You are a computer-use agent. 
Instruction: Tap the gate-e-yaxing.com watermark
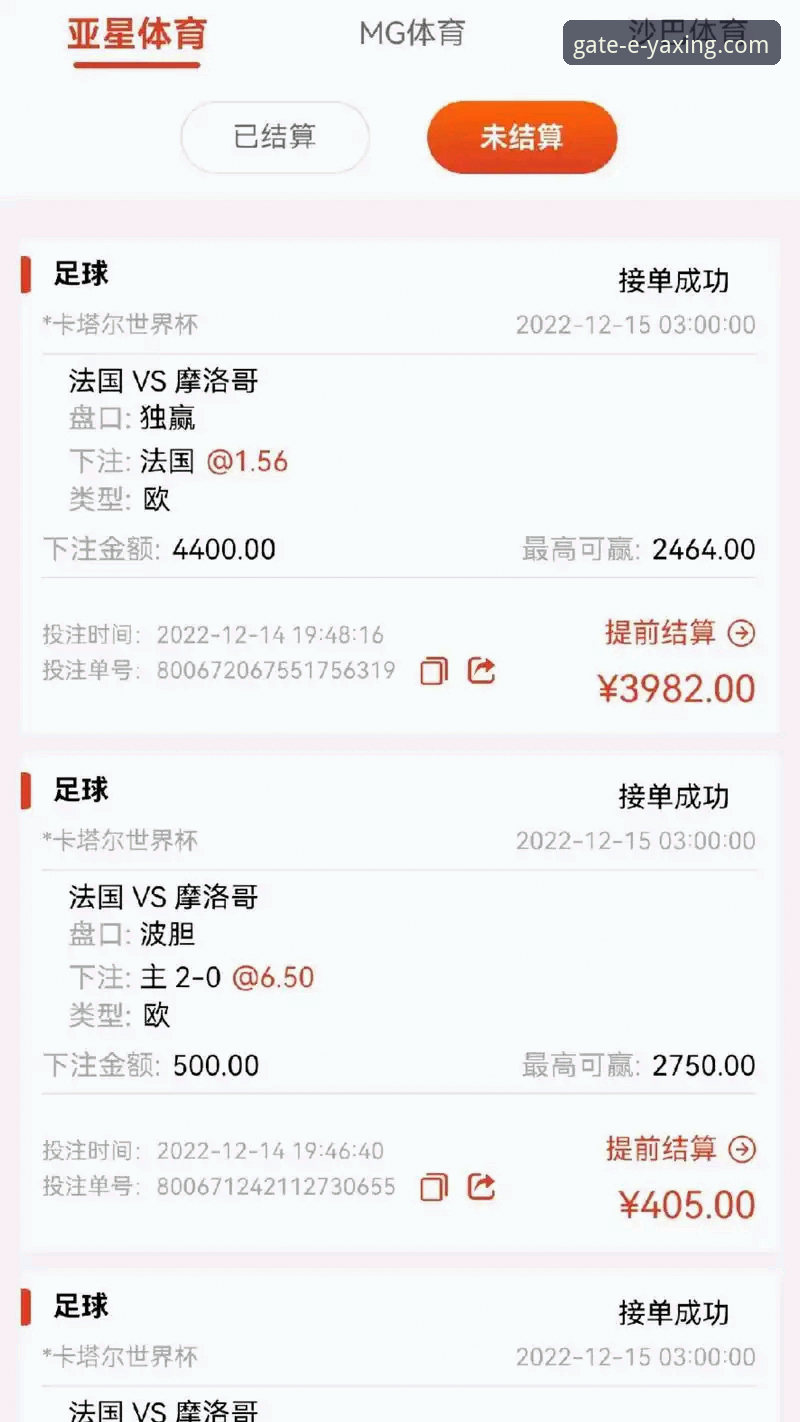[x=671, y=44]
